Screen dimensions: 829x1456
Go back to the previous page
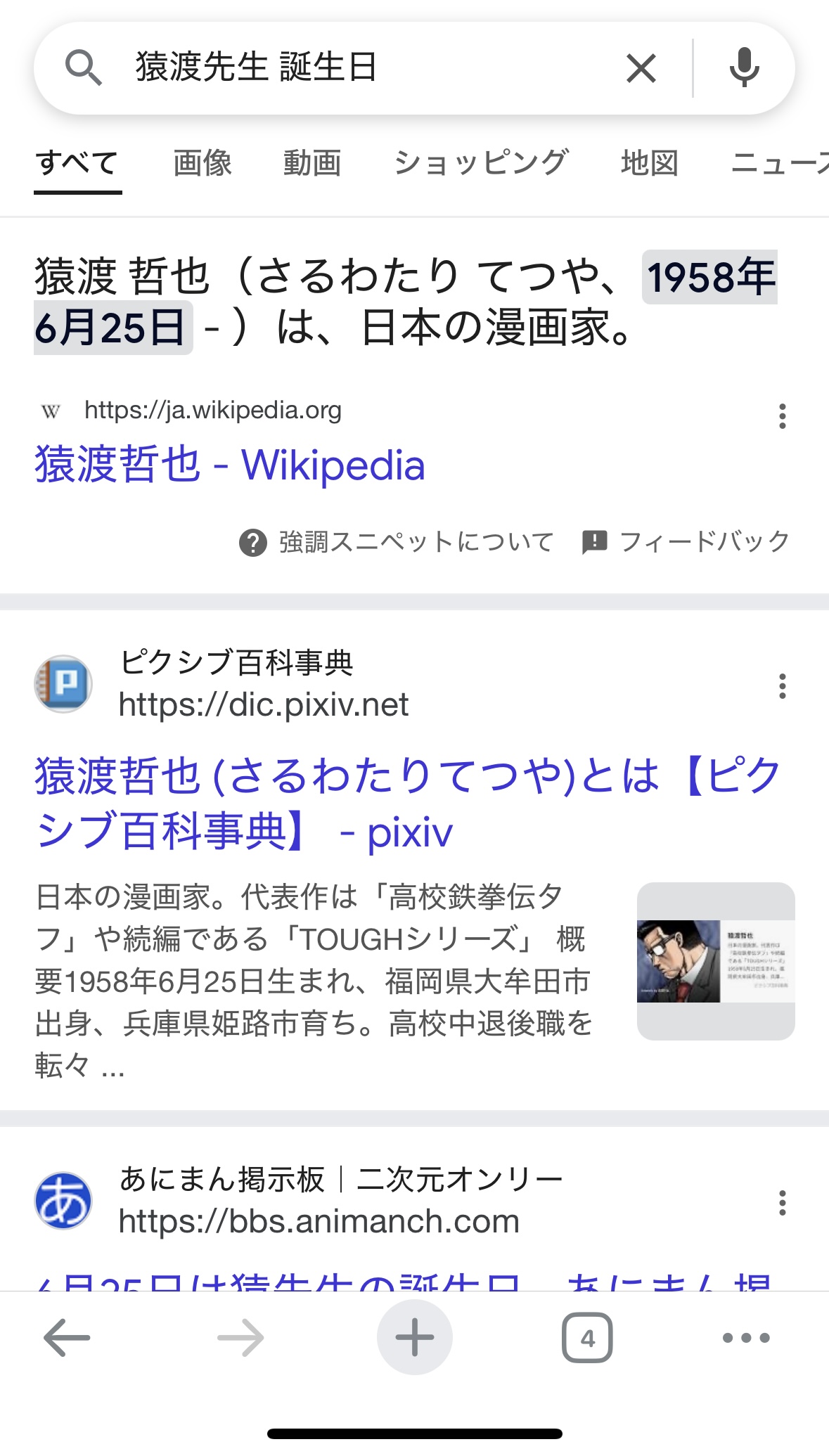[67, 1337]
